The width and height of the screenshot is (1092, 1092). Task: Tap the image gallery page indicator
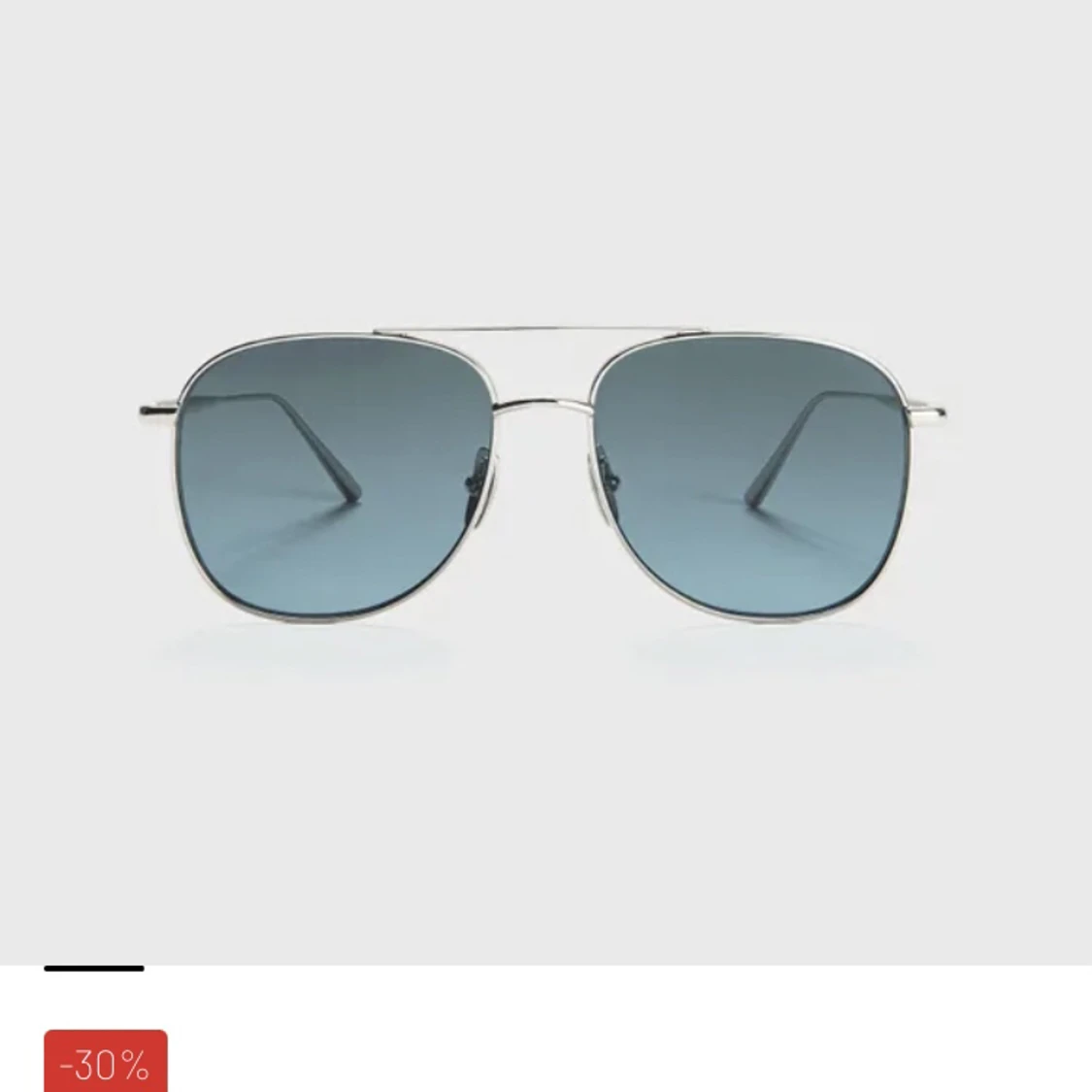coord(94,968)
